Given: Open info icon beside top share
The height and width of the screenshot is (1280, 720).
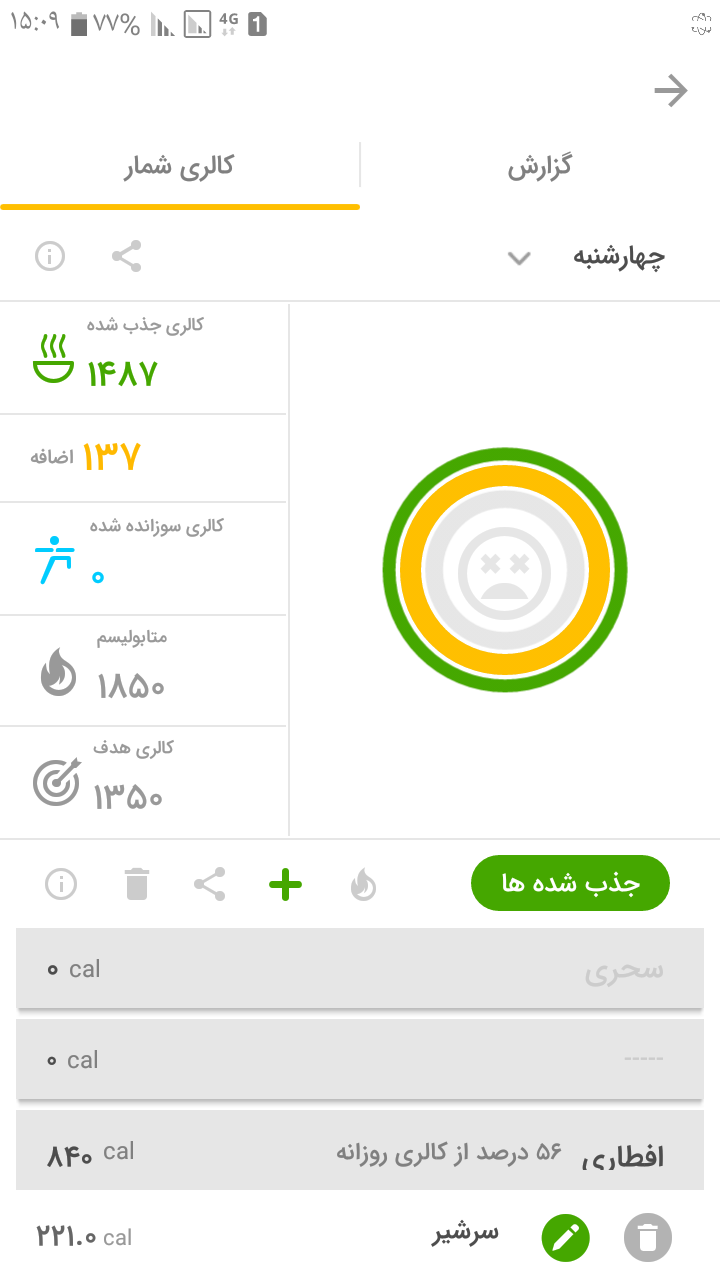Looking at the screenshot, I should click(x=50, y=257).
